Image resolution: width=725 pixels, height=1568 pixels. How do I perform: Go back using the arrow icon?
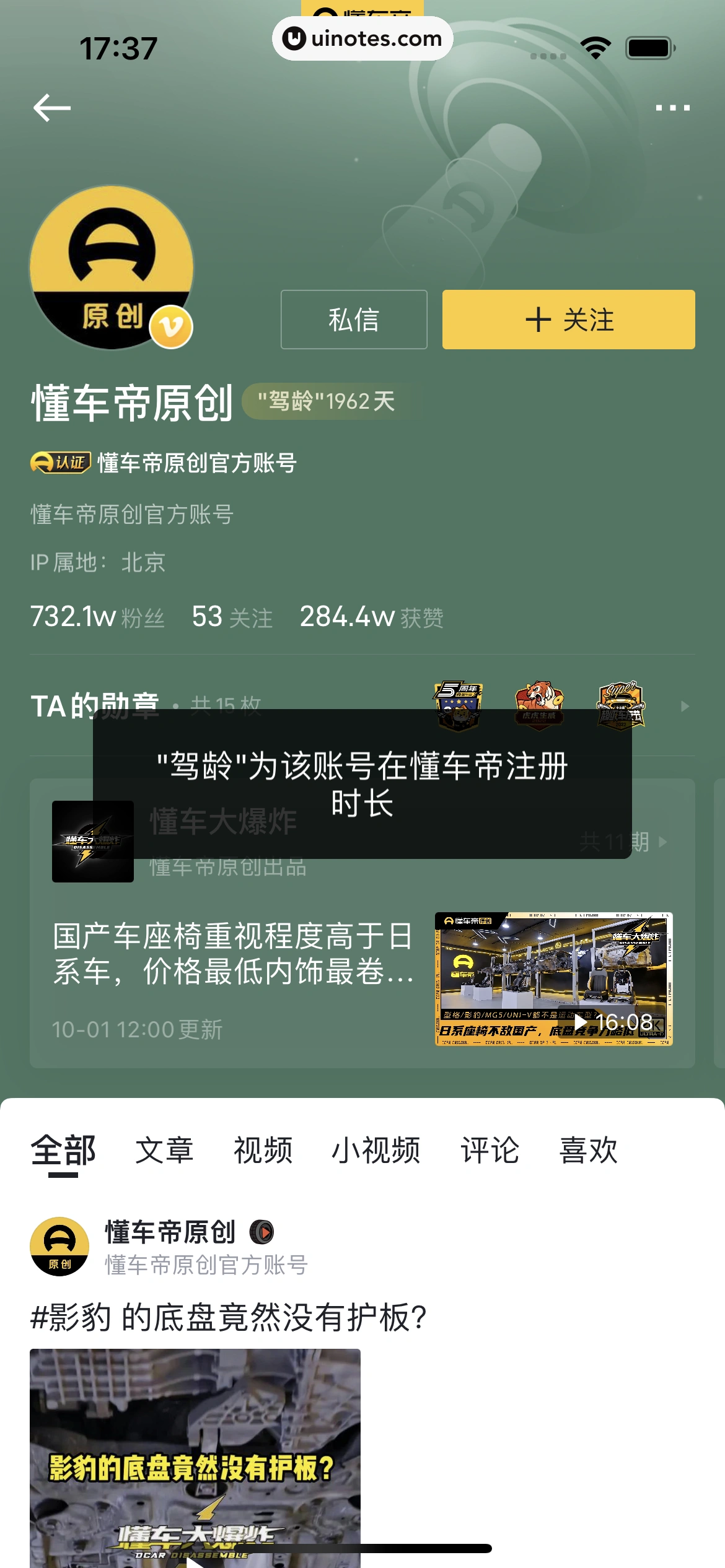click(x=52, y=108)
